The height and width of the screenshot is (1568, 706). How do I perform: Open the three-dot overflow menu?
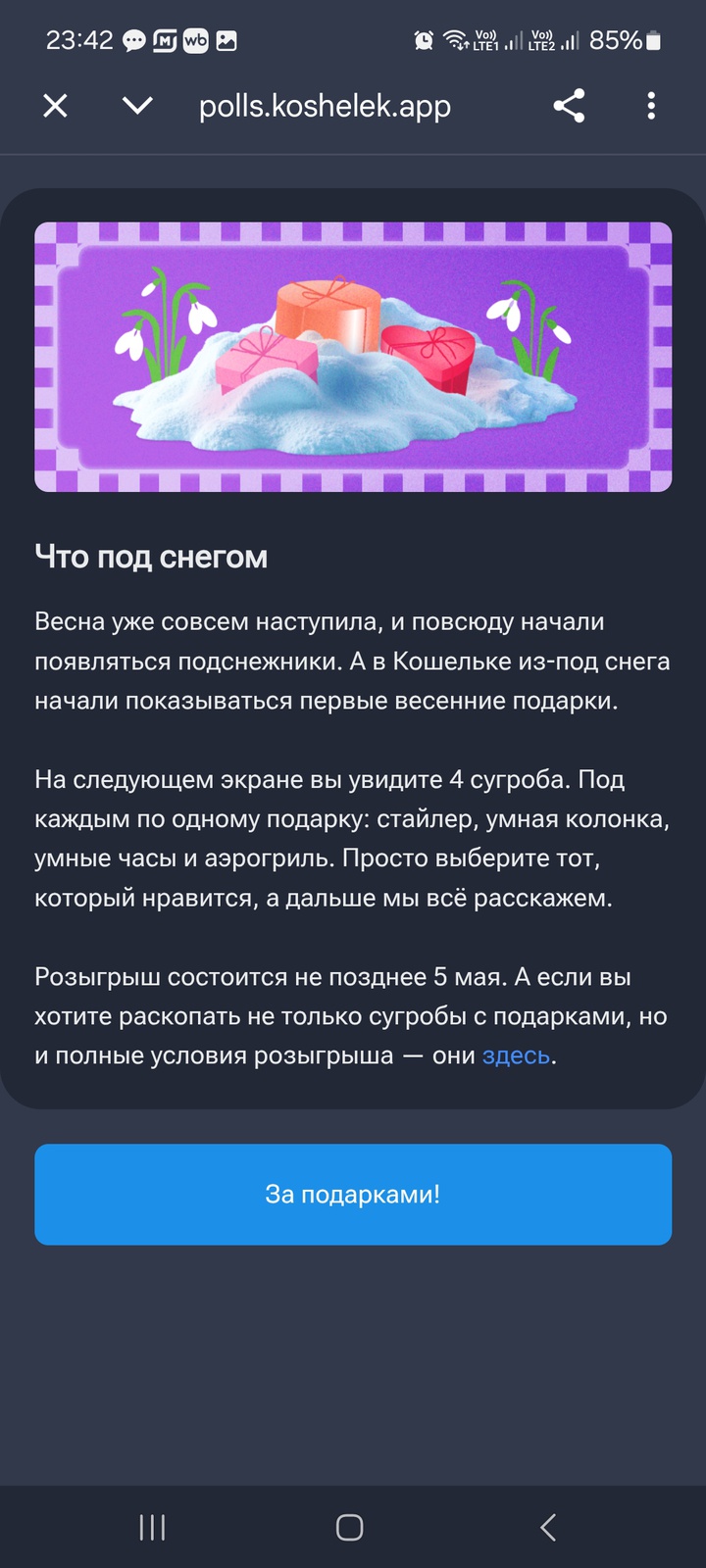651,106
